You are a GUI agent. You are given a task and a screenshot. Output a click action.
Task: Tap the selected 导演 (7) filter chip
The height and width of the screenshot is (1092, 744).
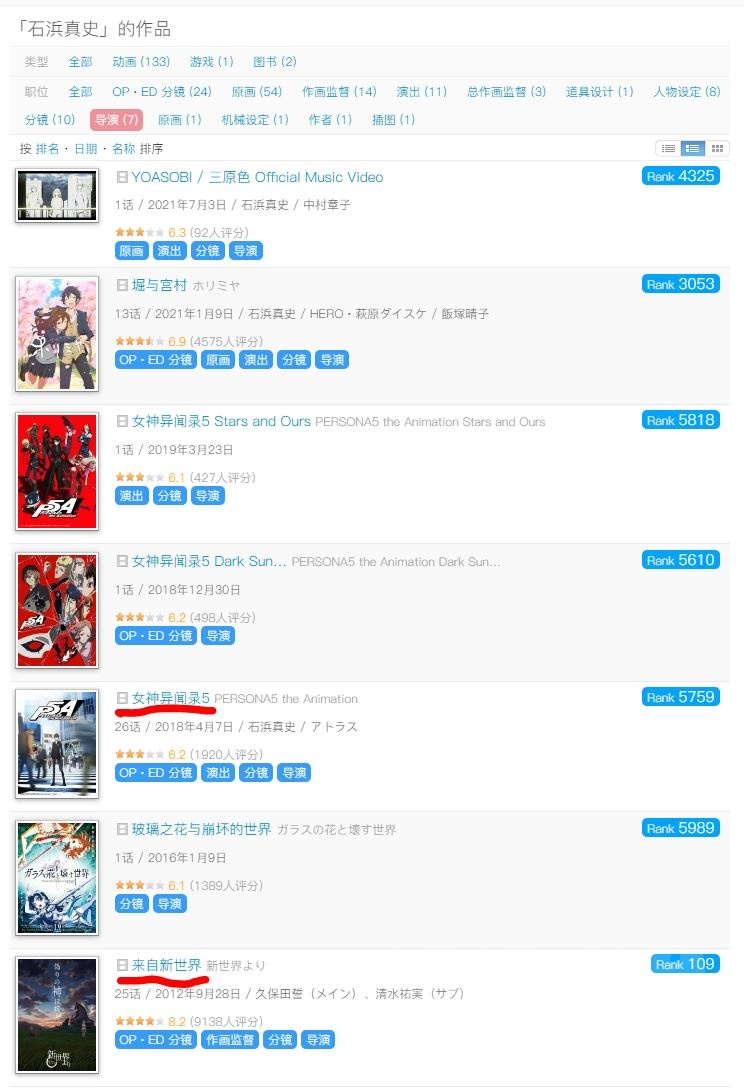click(116, 120)
